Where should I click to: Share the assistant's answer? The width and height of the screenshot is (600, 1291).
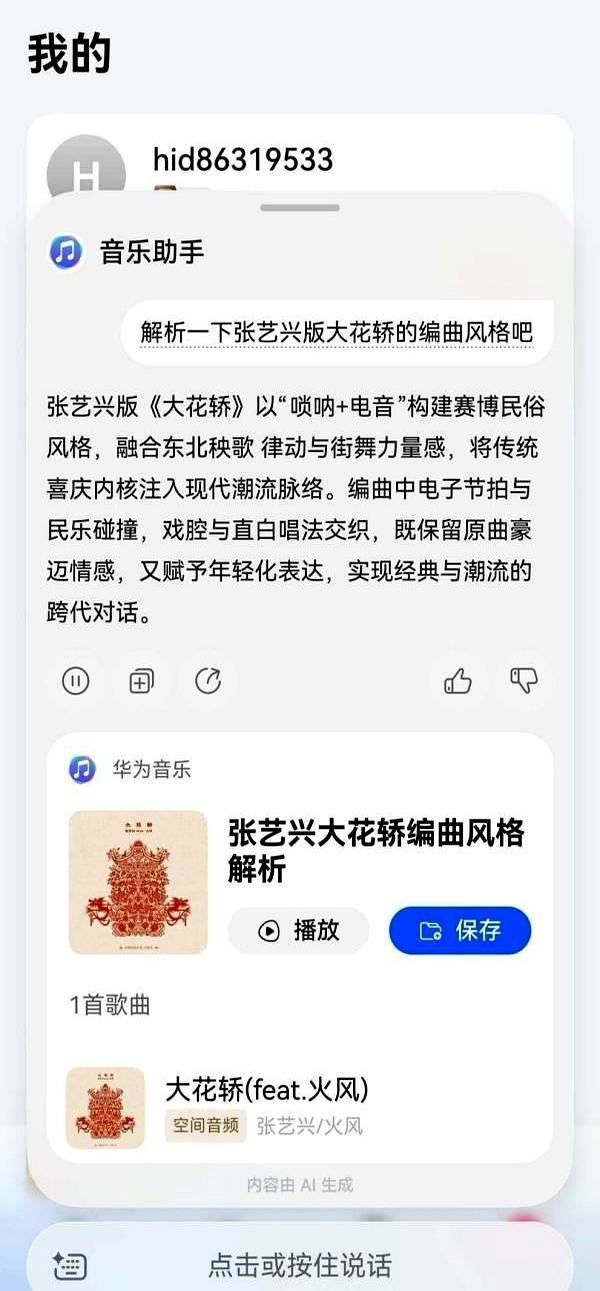point(208,681)
